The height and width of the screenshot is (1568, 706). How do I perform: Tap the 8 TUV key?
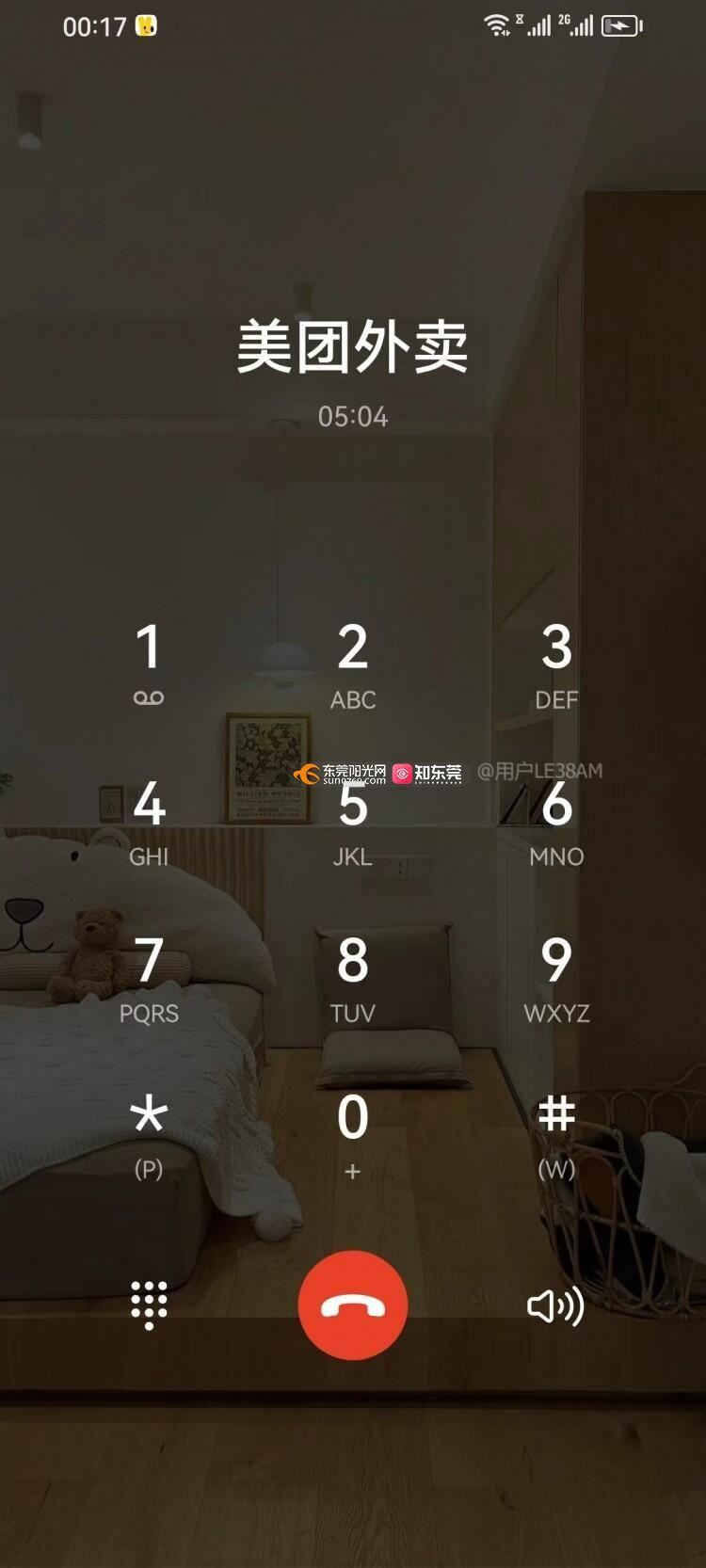click(x=352, y=977)
